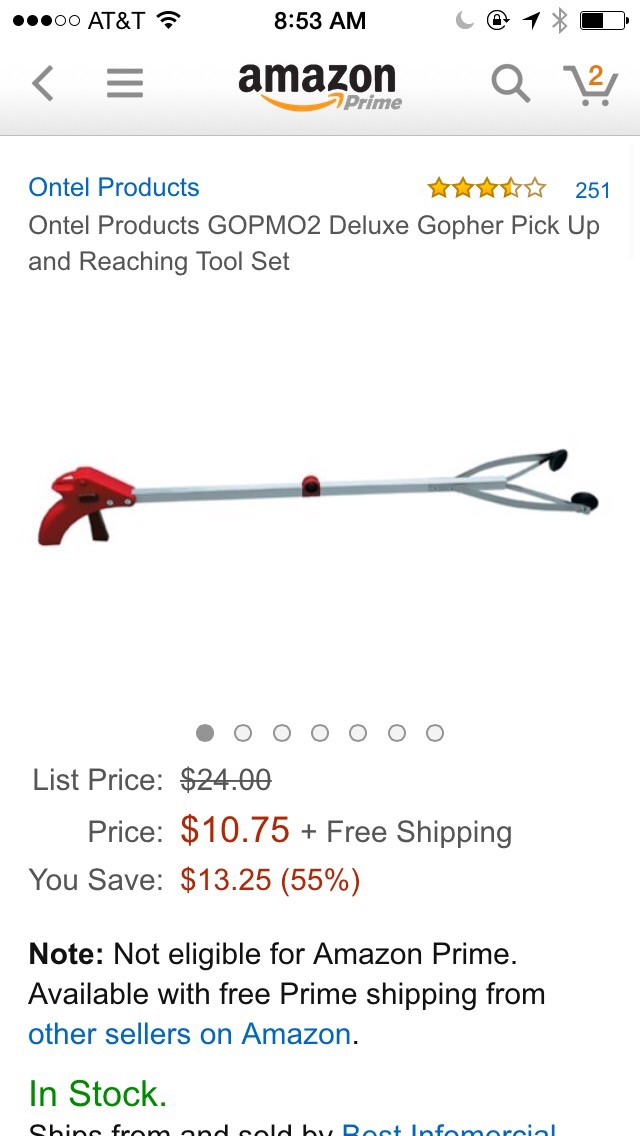
Task: Open the Best Infomercial seller link
Action: [449, 1128]
